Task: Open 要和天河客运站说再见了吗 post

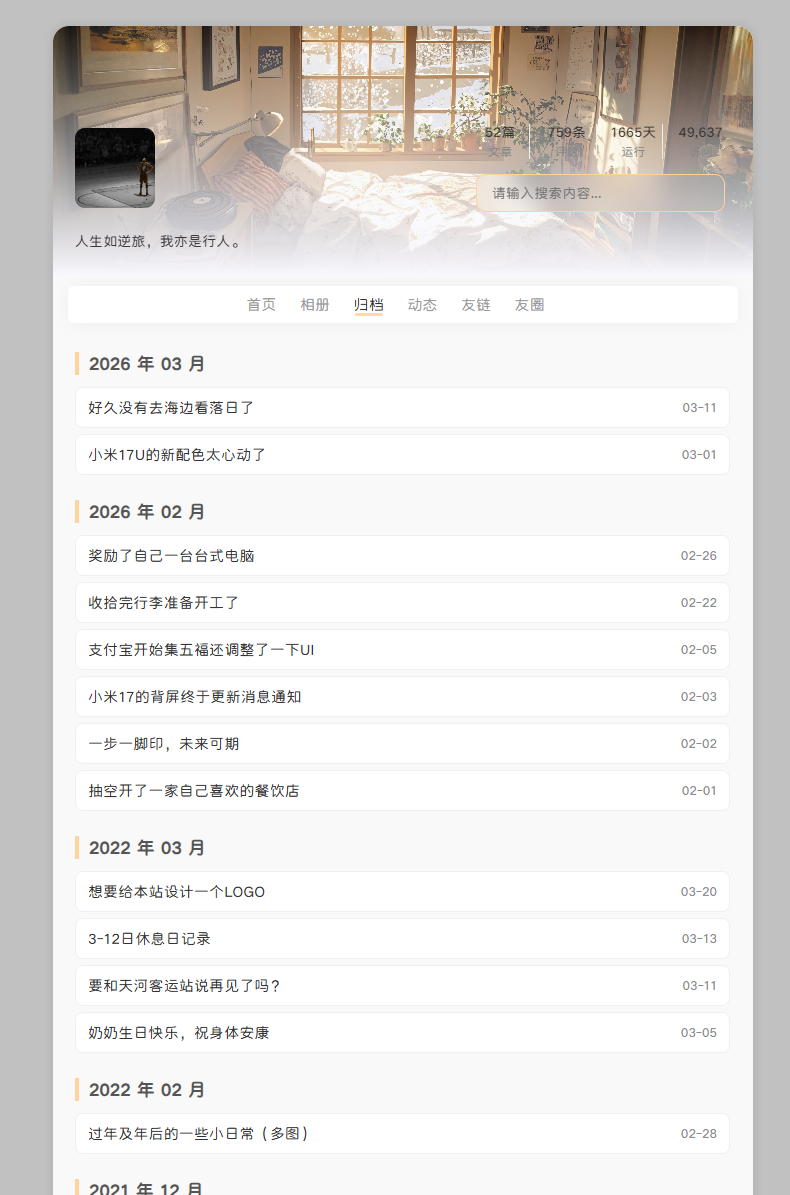Action: point(185,986)
